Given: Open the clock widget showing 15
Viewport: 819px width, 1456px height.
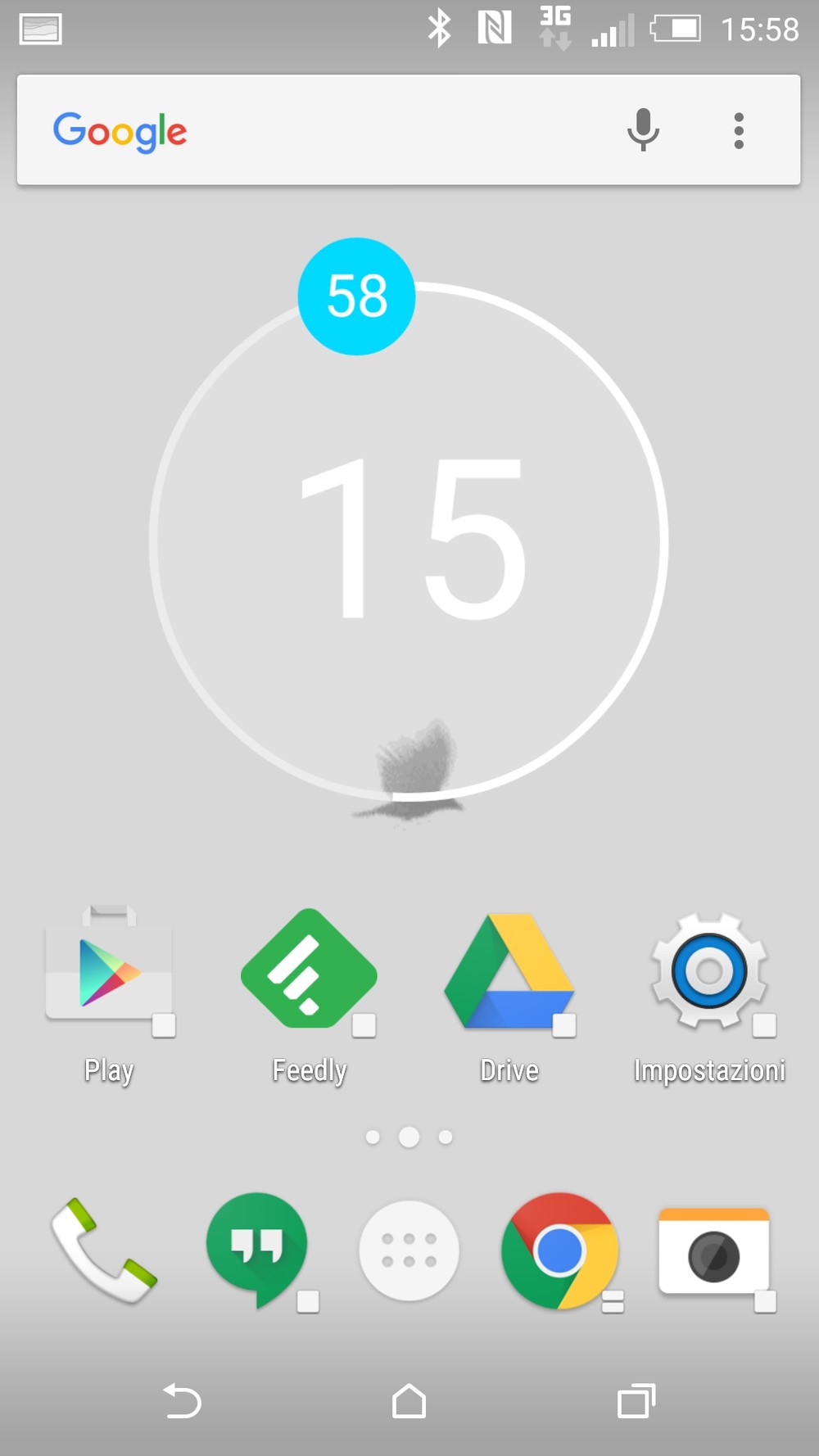Looking at the screenshot, I should (x=409, y=540).
